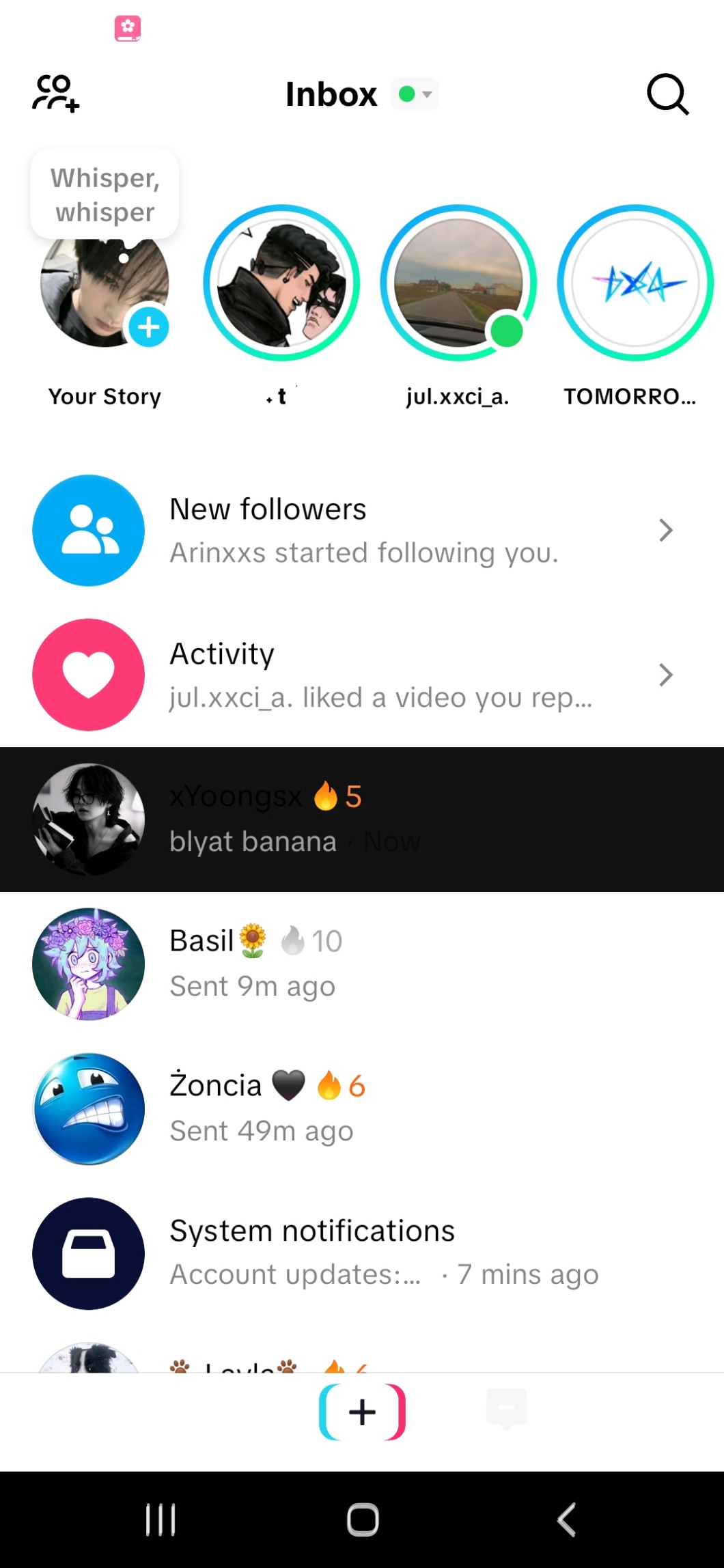Tap the create post plus button
This screenshot has height=1568, width=724.
(x=362, y=1412)
